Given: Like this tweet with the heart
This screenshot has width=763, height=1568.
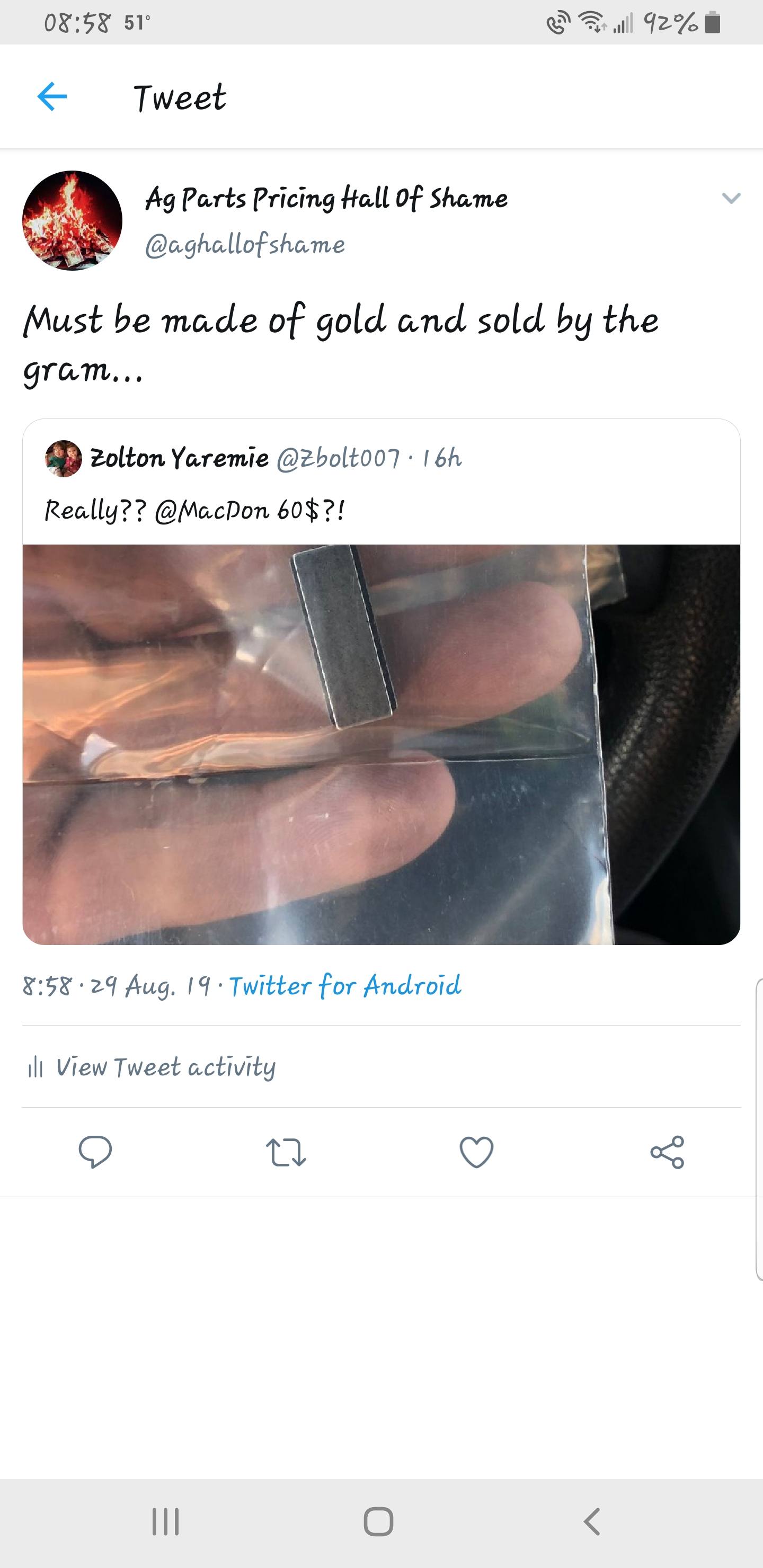Looking at the screenshot, I should [x=476, y=1152].
